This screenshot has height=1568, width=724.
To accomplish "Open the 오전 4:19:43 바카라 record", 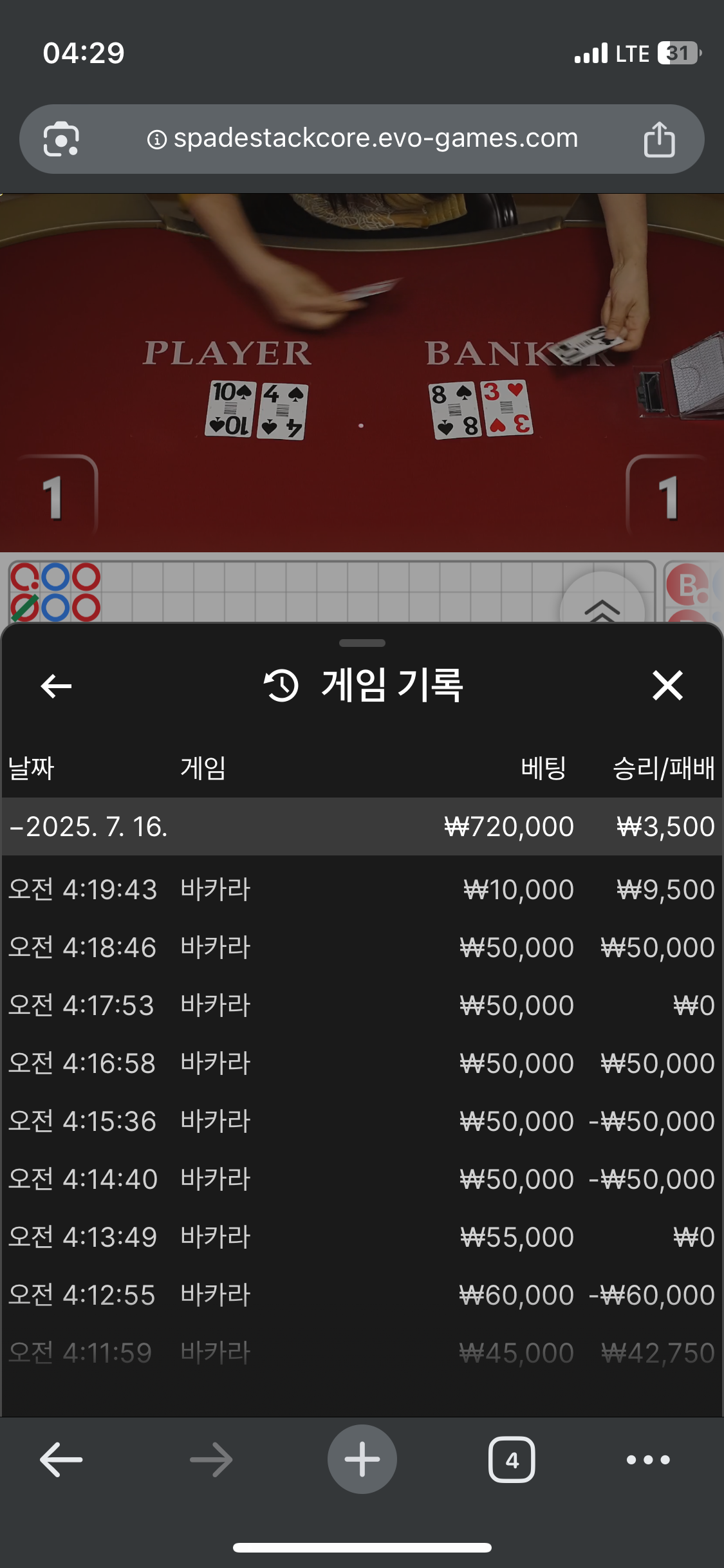I will (x=360, y=890).
